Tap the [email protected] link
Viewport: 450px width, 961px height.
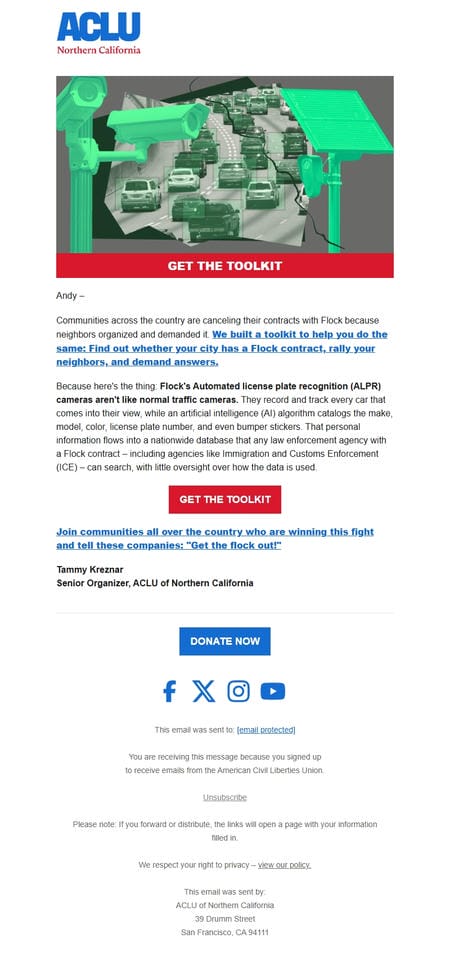click(x=266, y=730)
